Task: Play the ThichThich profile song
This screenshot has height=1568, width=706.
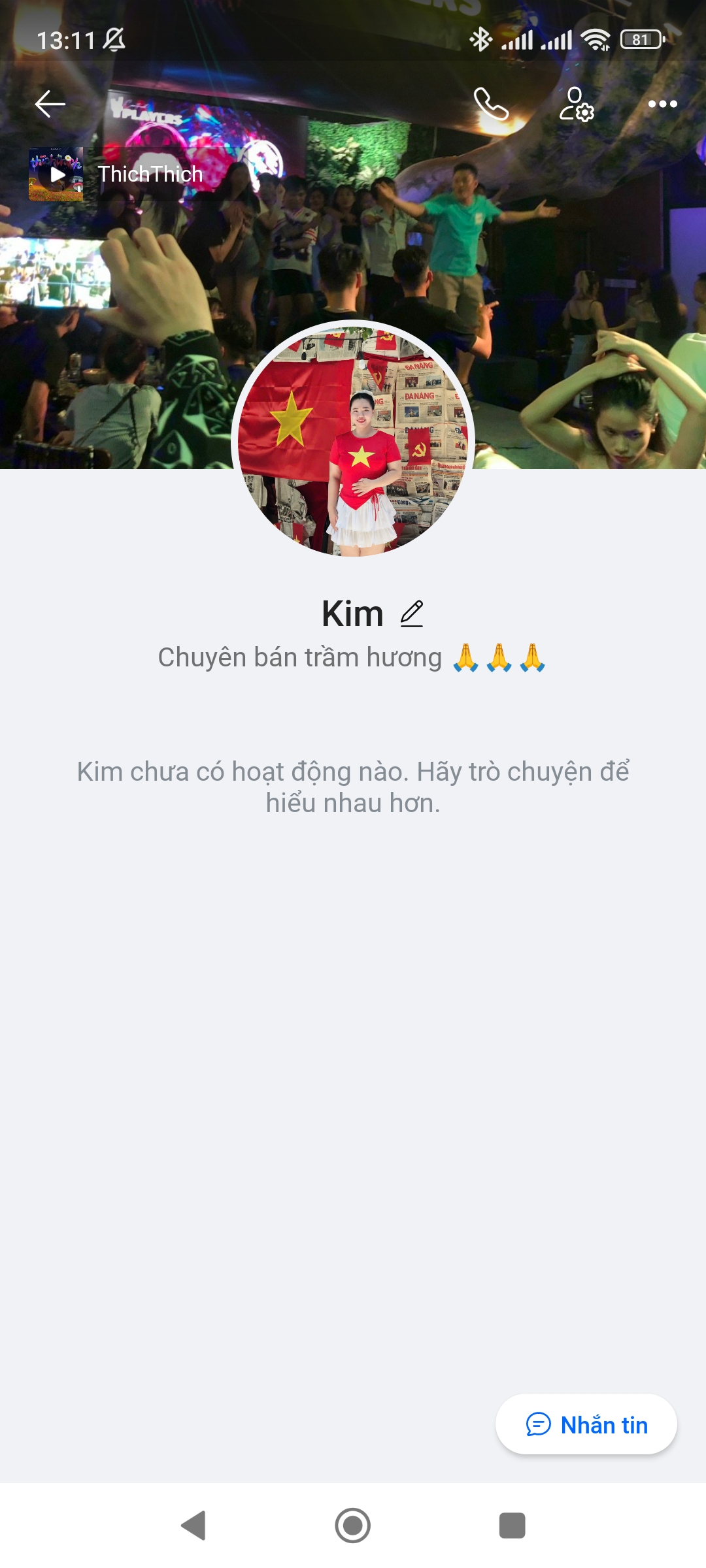Action: coord(56,174)
